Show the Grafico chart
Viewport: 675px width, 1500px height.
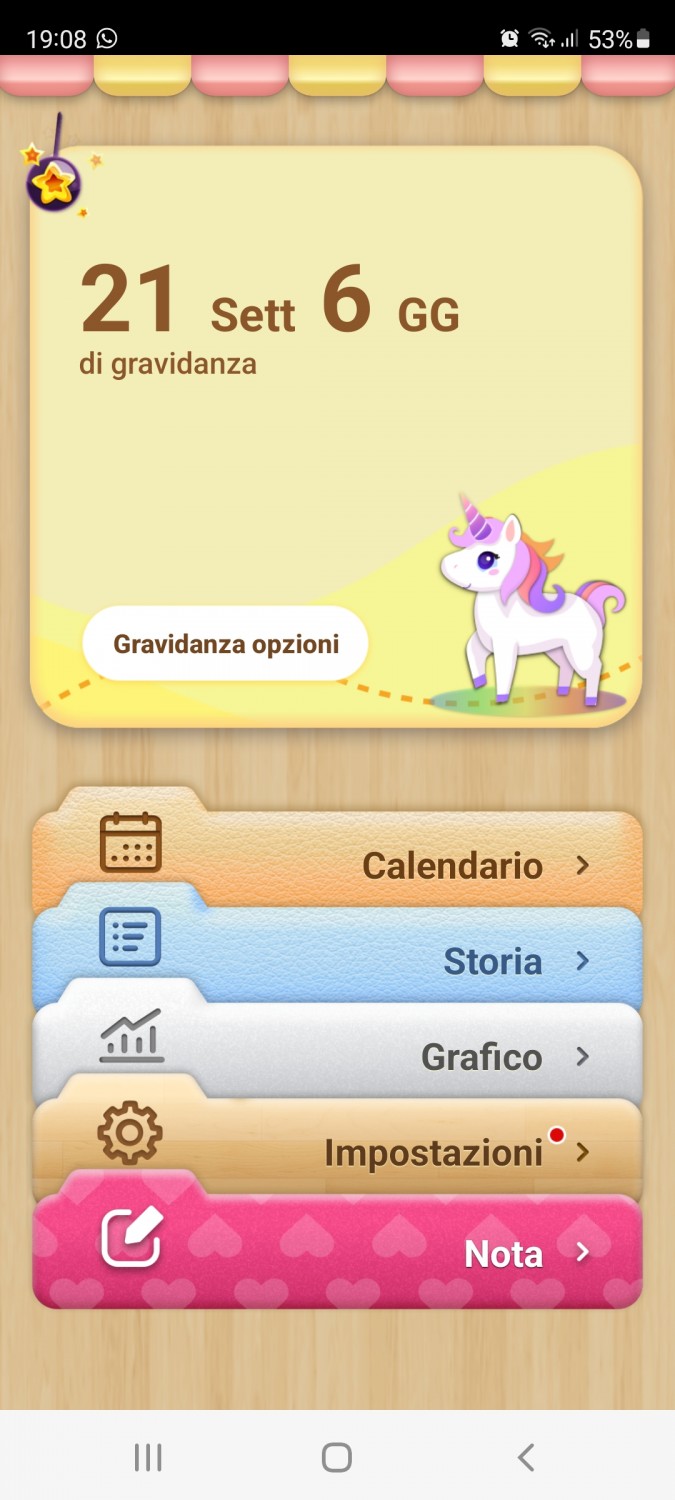[x=338, y=1056]
